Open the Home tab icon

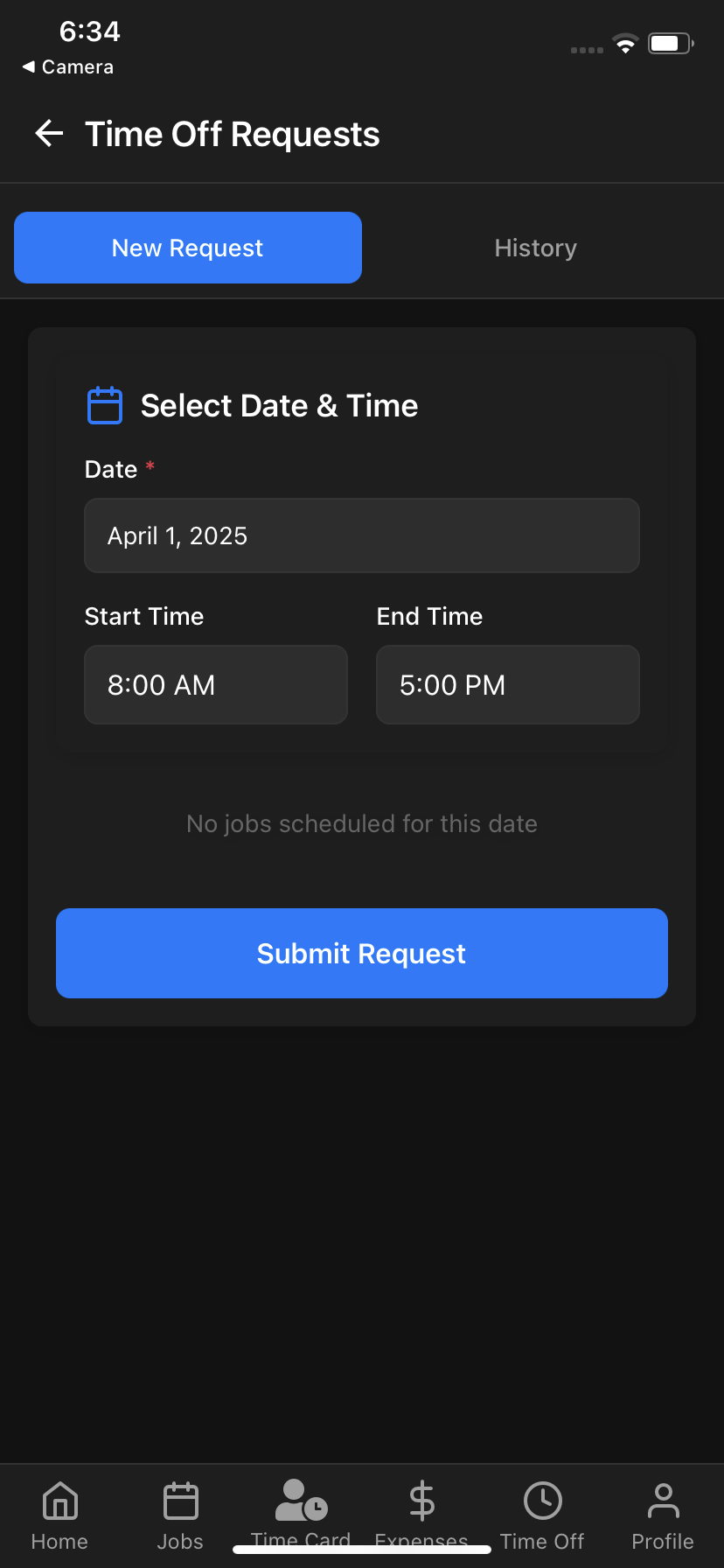[59, 1500]
